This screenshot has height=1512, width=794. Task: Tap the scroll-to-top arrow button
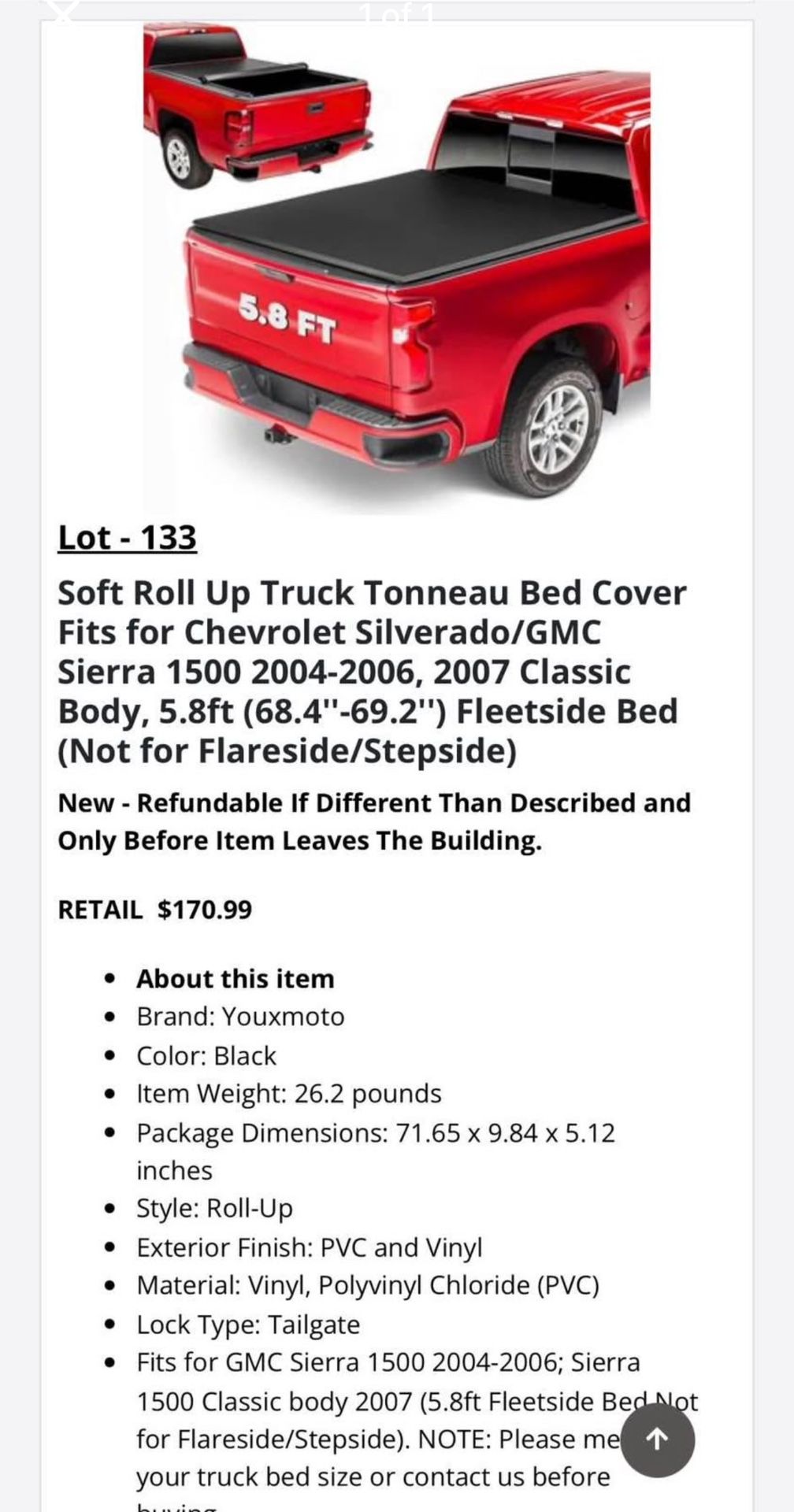659,1440
